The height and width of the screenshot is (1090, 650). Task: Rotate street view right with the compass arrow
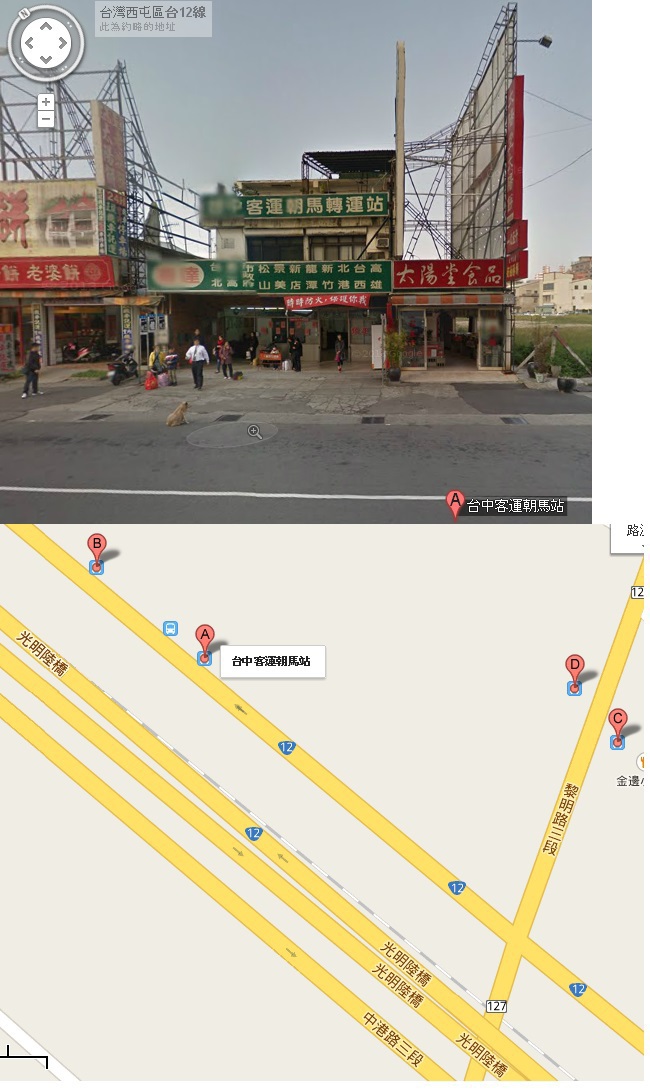pyautogui.click(x=63, y=43)
